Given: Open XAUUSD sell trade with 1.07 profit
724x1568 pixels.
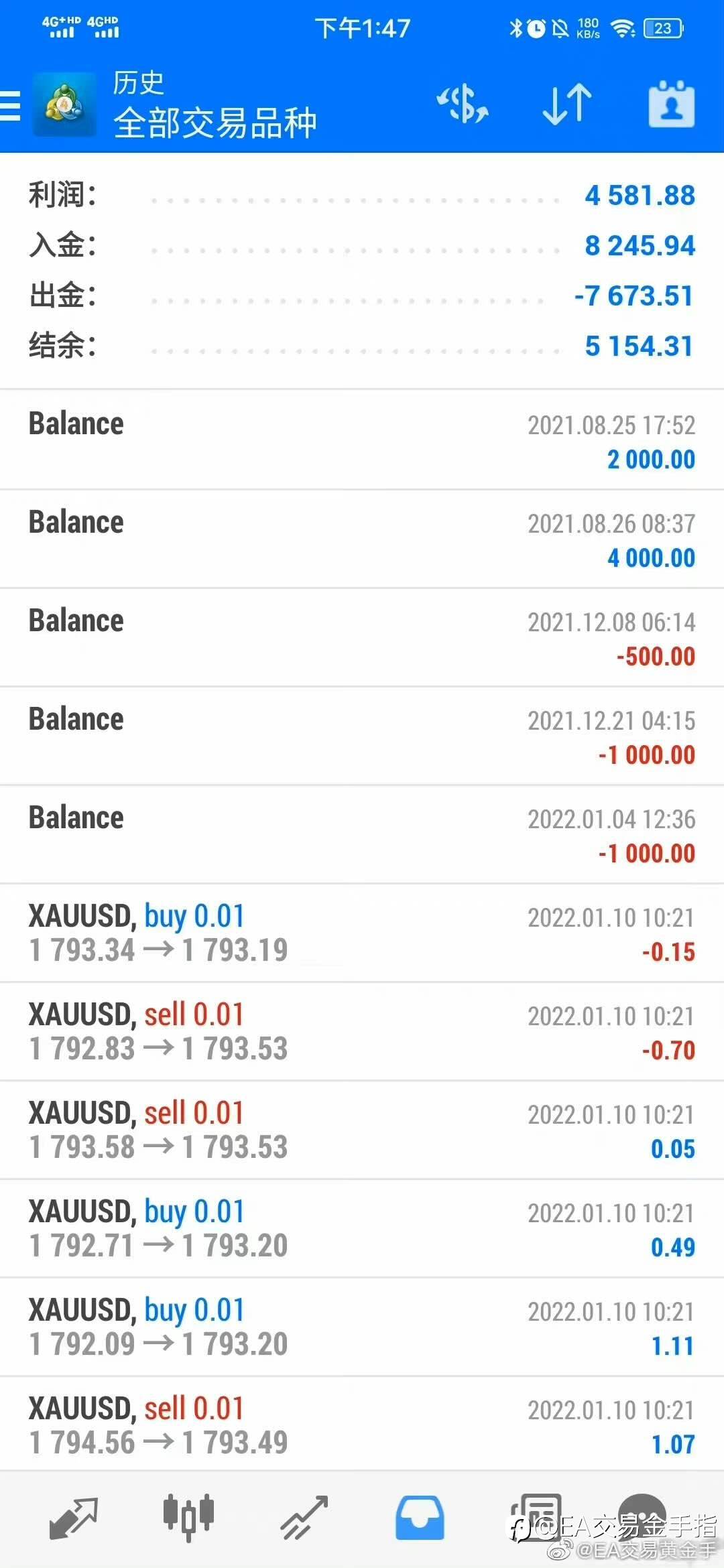Looking at the screenshot, I should pos(362,1425).
